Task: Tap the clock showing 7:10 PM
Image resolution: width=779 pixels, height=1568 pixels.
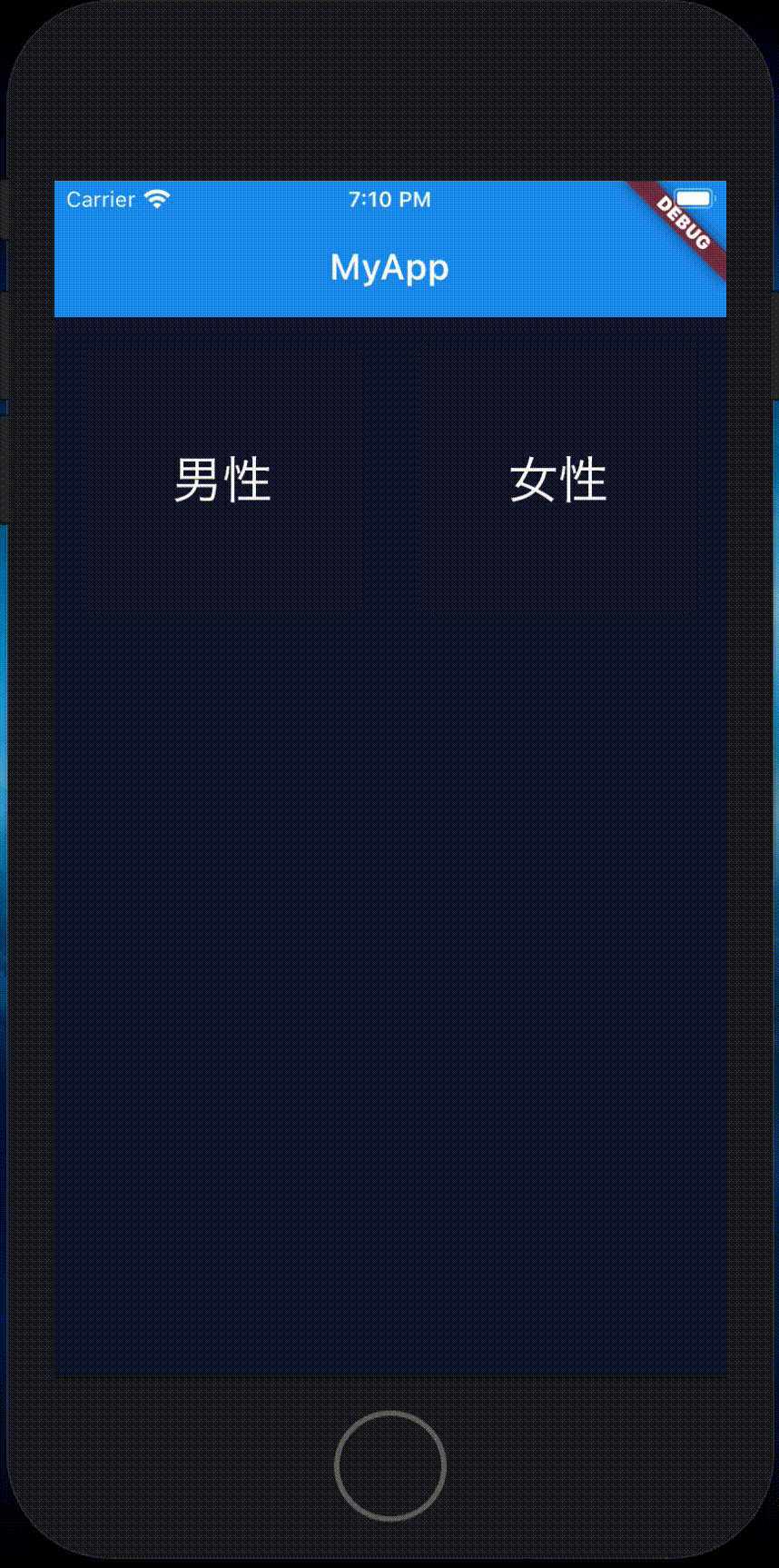Action: tap(390, 199)
